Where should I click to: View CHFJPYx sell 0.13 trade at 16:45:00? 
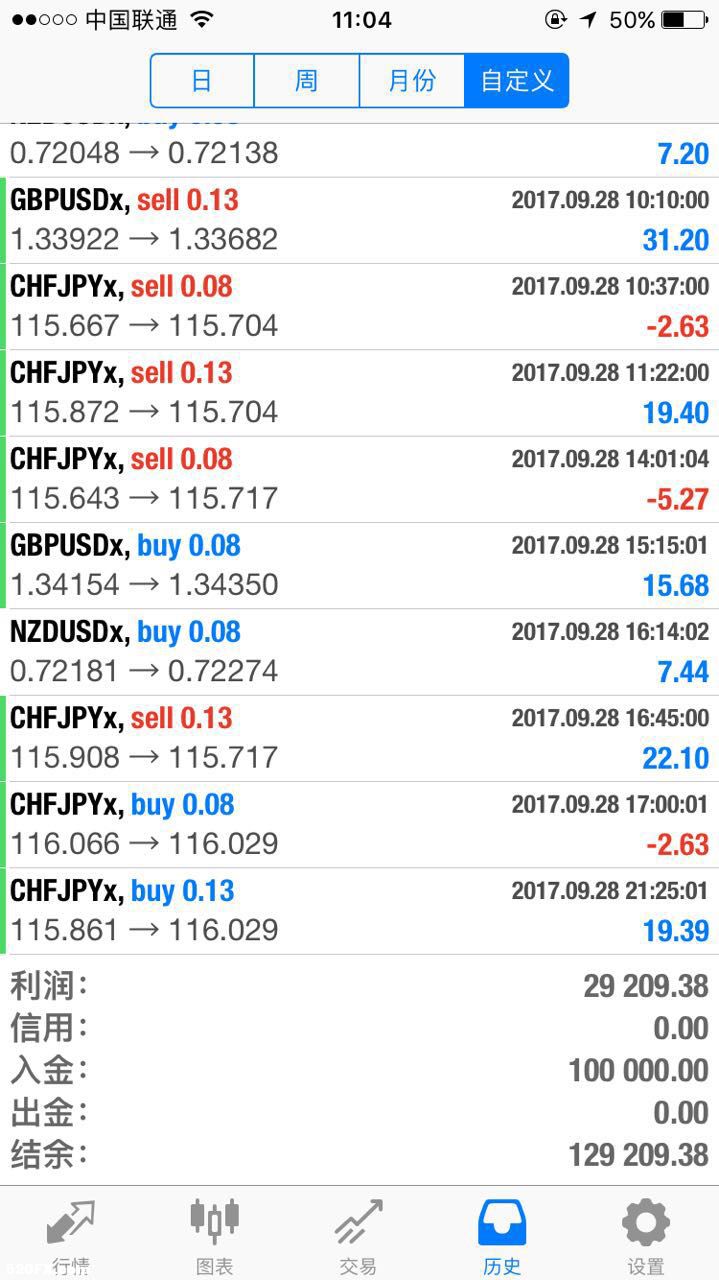[x=359, y=738]
